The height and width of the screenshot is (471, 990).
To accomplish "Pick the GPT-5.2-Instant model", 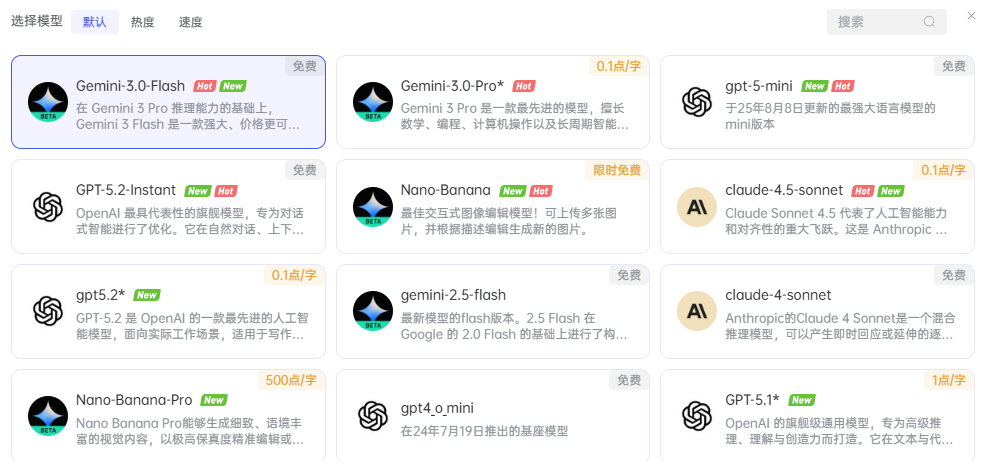I will click(x=168, y=207).
